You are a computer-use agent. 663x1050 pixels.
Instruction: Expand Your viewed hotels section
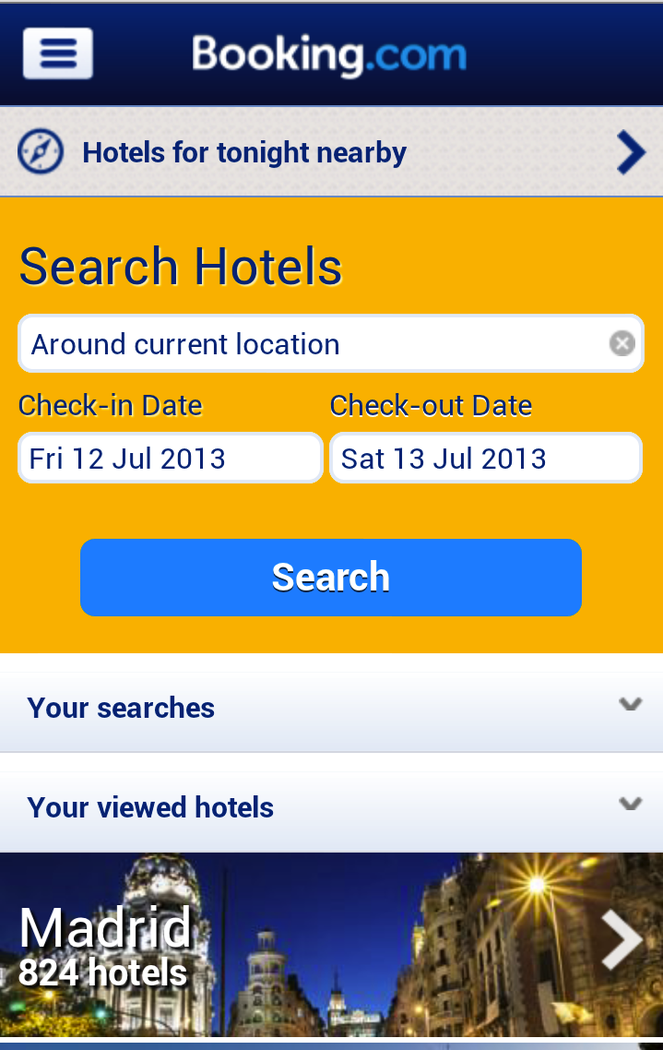click(x=331, y=806)
